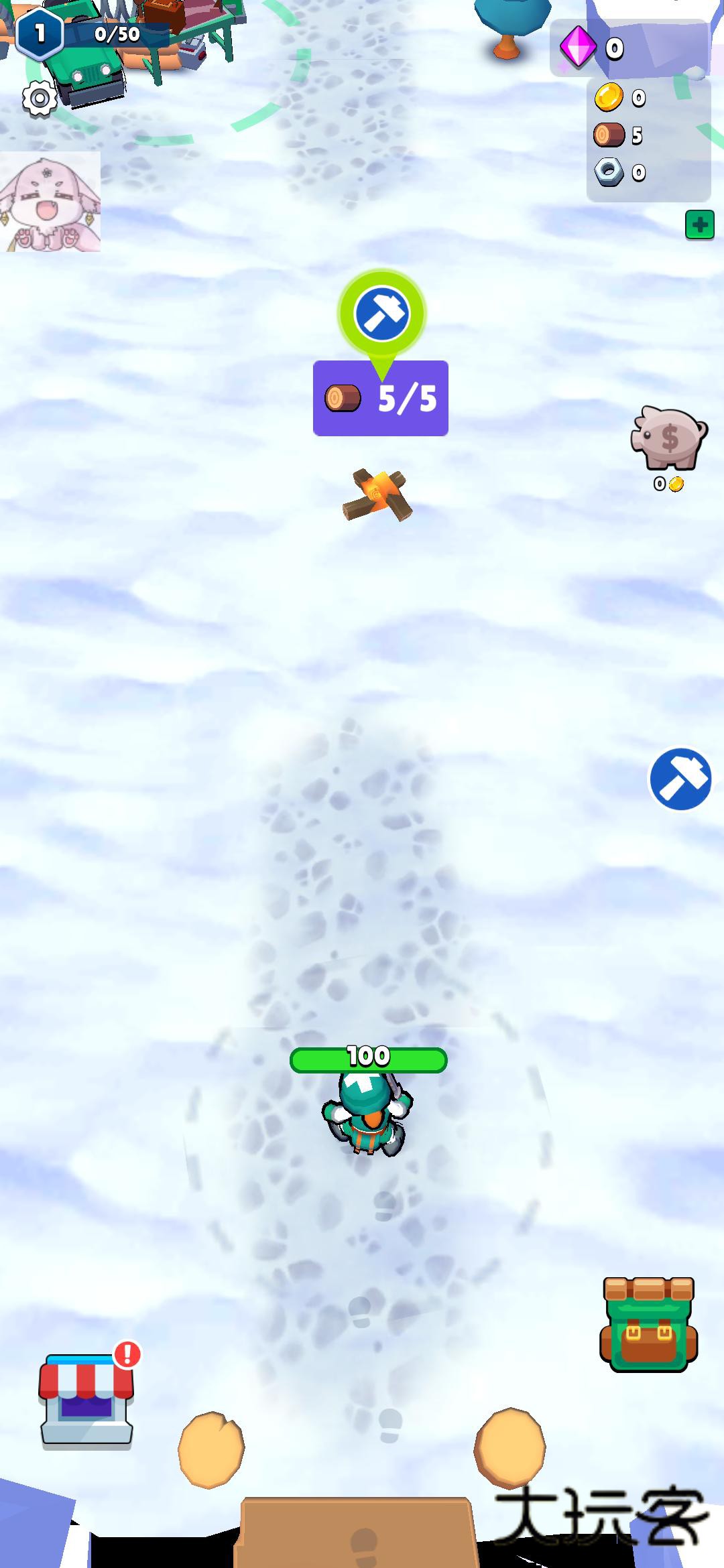Open the piggy bank
This screenshot has height=1568, width=724.
coord(668,438)
